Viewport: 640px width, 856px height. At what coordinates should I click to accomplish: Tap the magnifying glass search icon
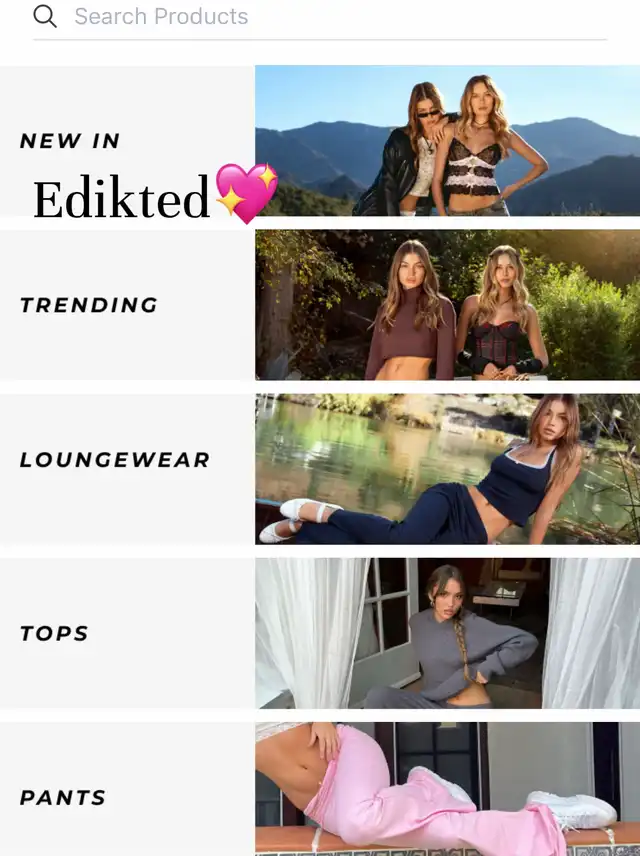pyautogui.click(x=45, y=16)
